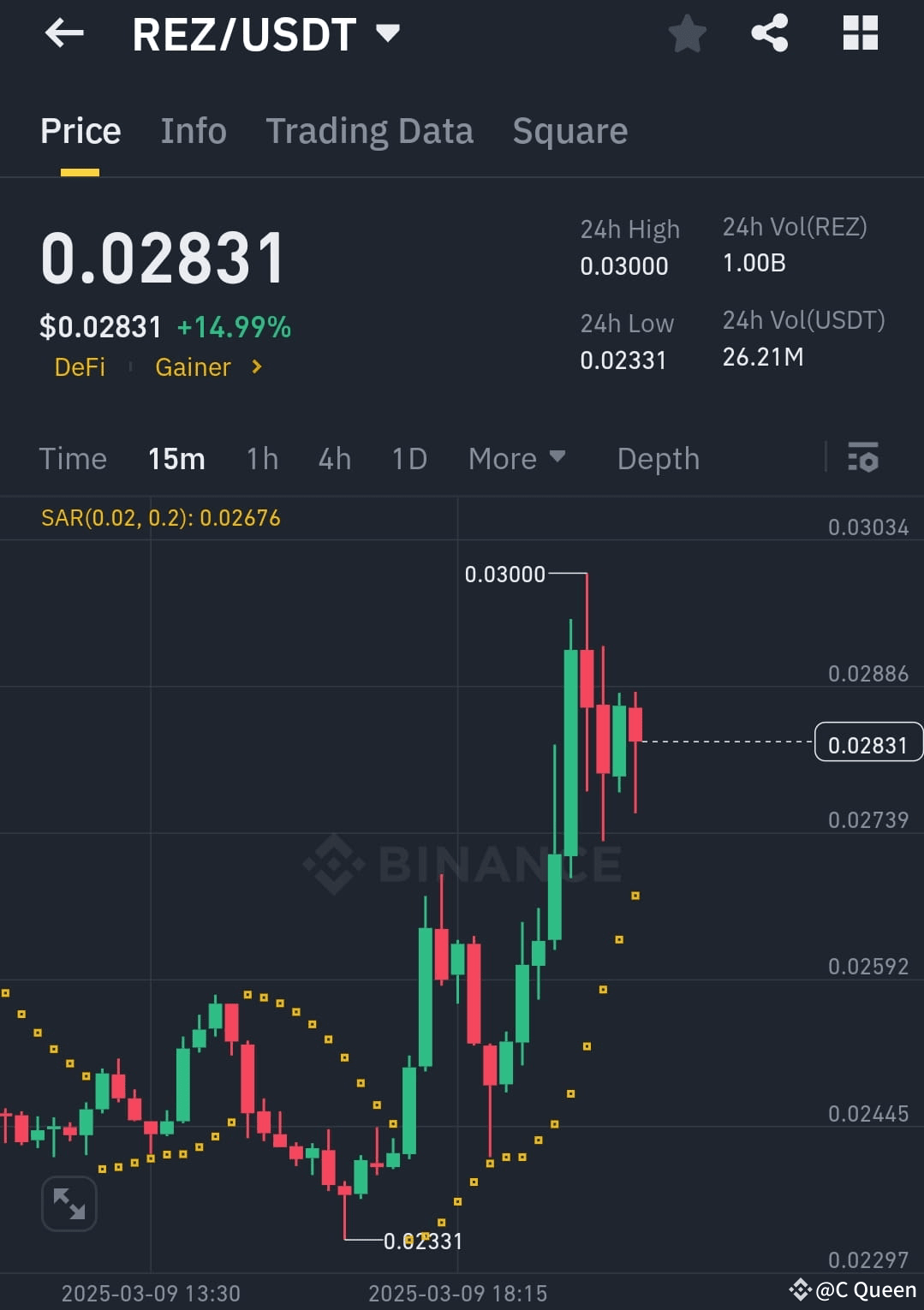The width and height of the screenshot is (924, 1310).
Task: Switch to the Square tab
Action: point(569,131)
